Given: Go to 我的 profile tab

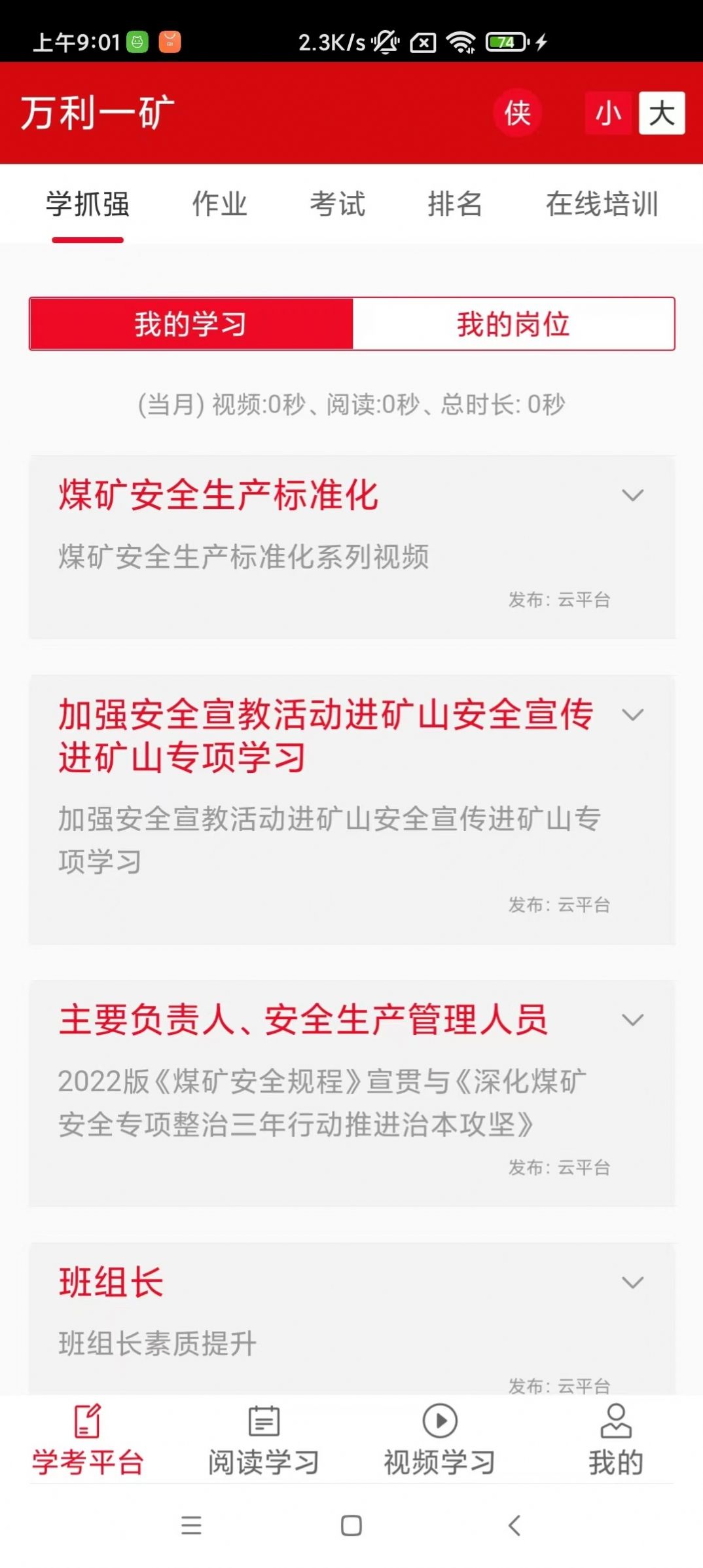Looking at the screenshot, I should (615, 1440).
